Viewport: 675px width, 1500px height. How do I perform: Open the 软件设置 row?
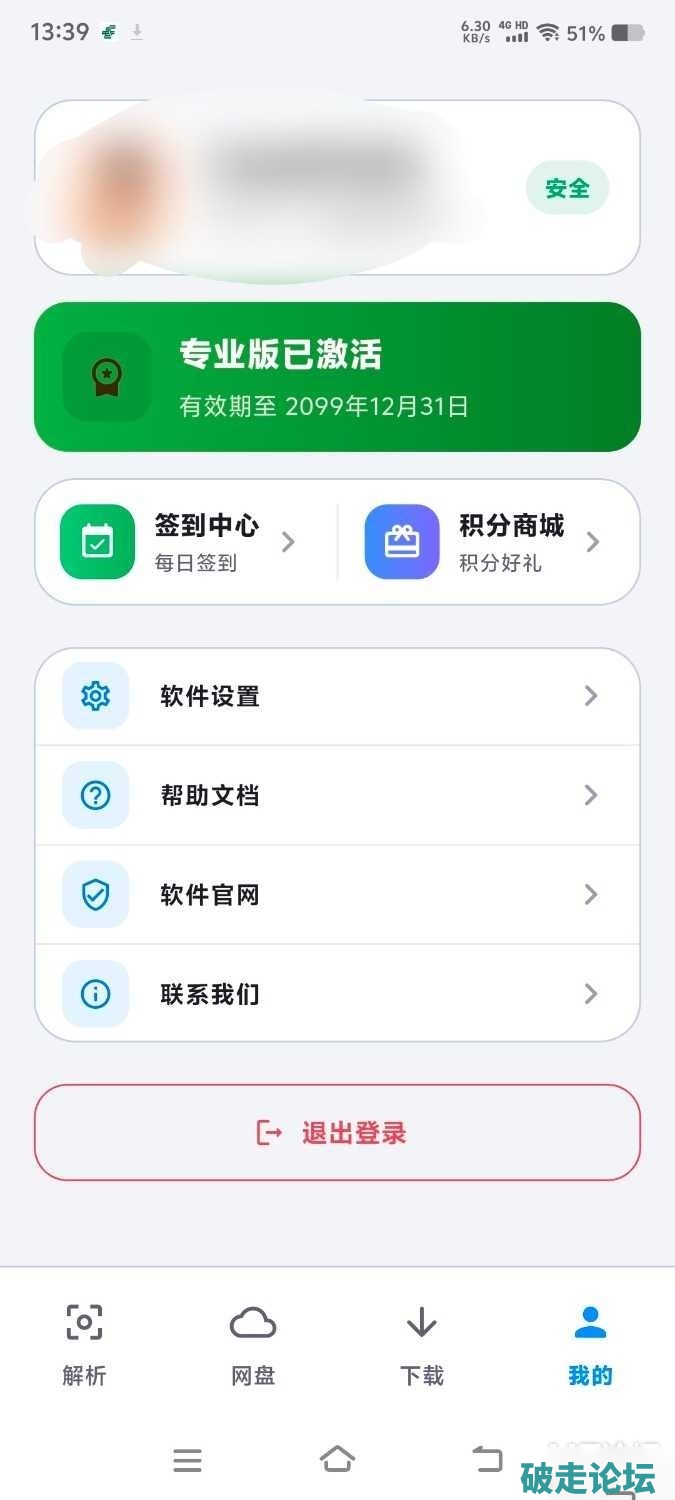[337, 696]
